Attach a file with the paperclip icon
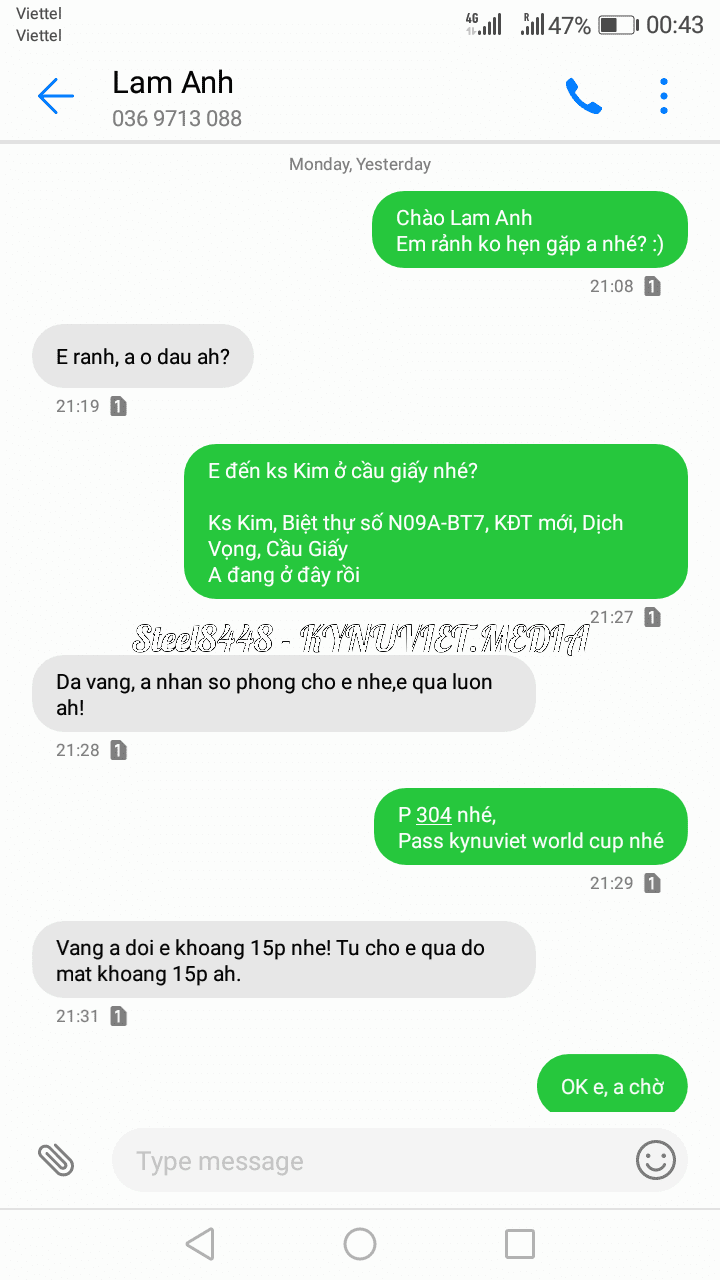The height and width of the screenshot is (1280, 720). pos(56,1160)
